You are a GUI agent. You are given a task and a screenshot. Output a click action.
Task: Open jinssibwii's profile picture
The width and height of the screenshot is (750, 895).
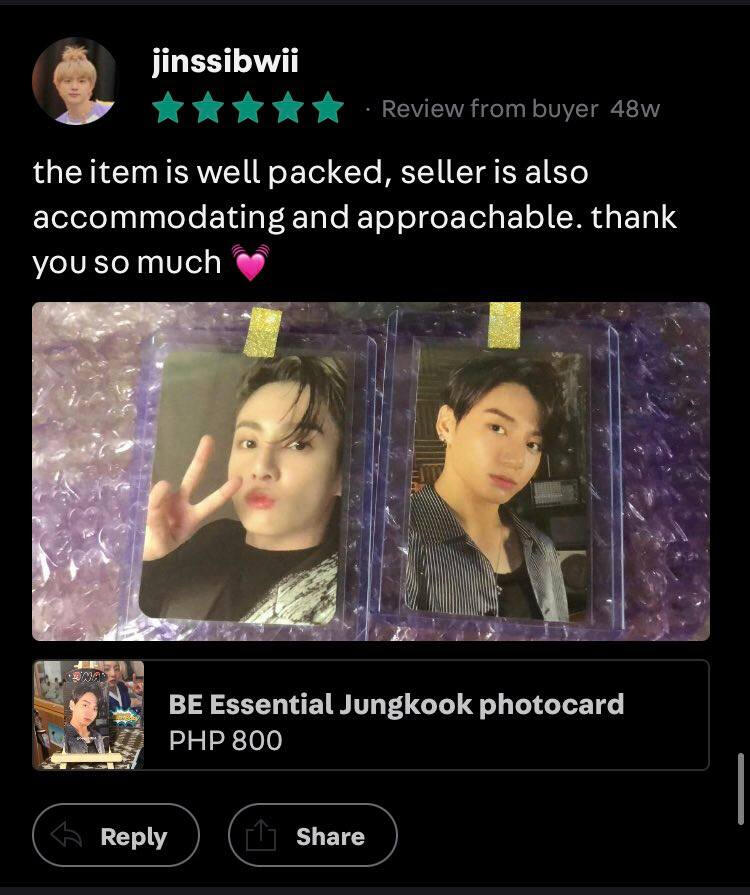point(75,81)
